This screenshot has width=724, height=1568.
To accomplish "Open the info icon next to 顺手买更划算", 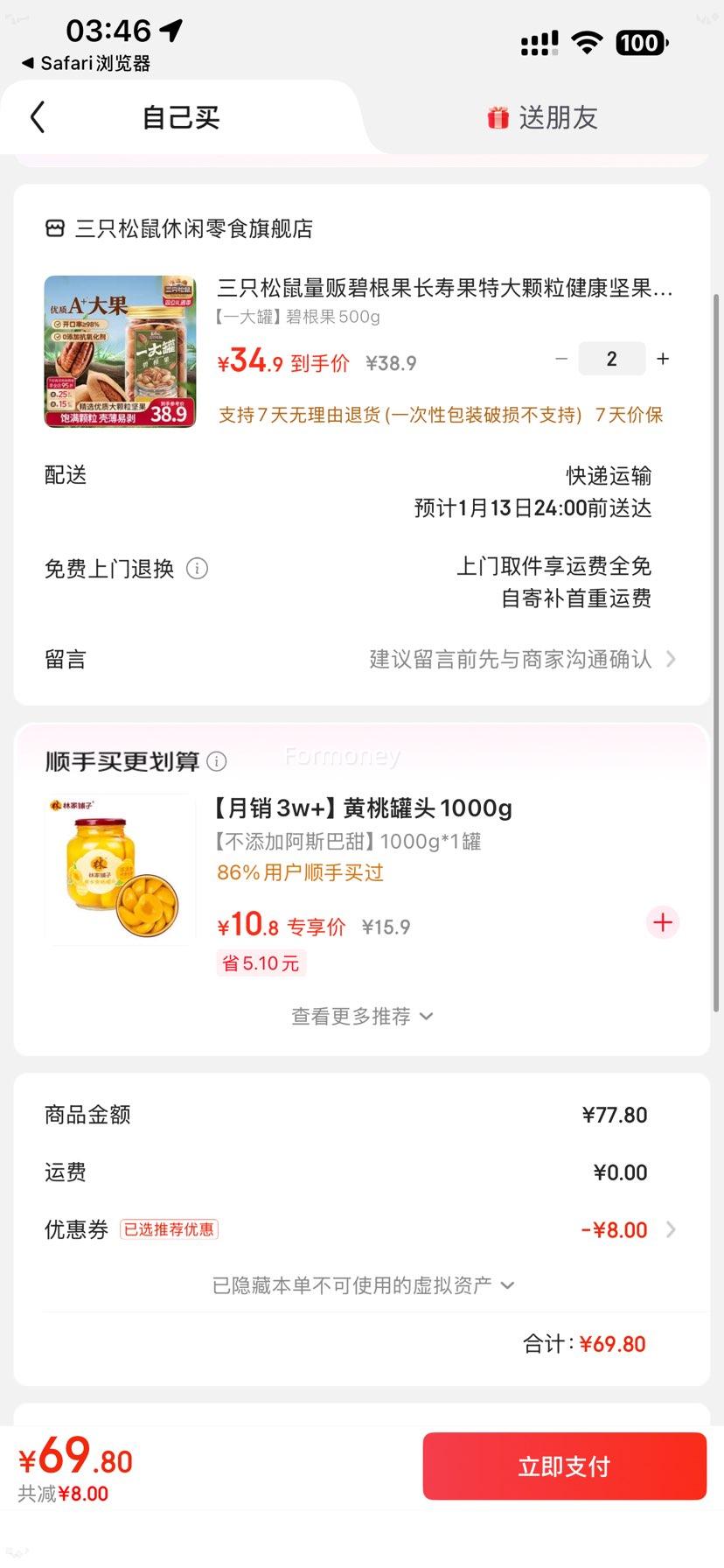I will point(216,761).
